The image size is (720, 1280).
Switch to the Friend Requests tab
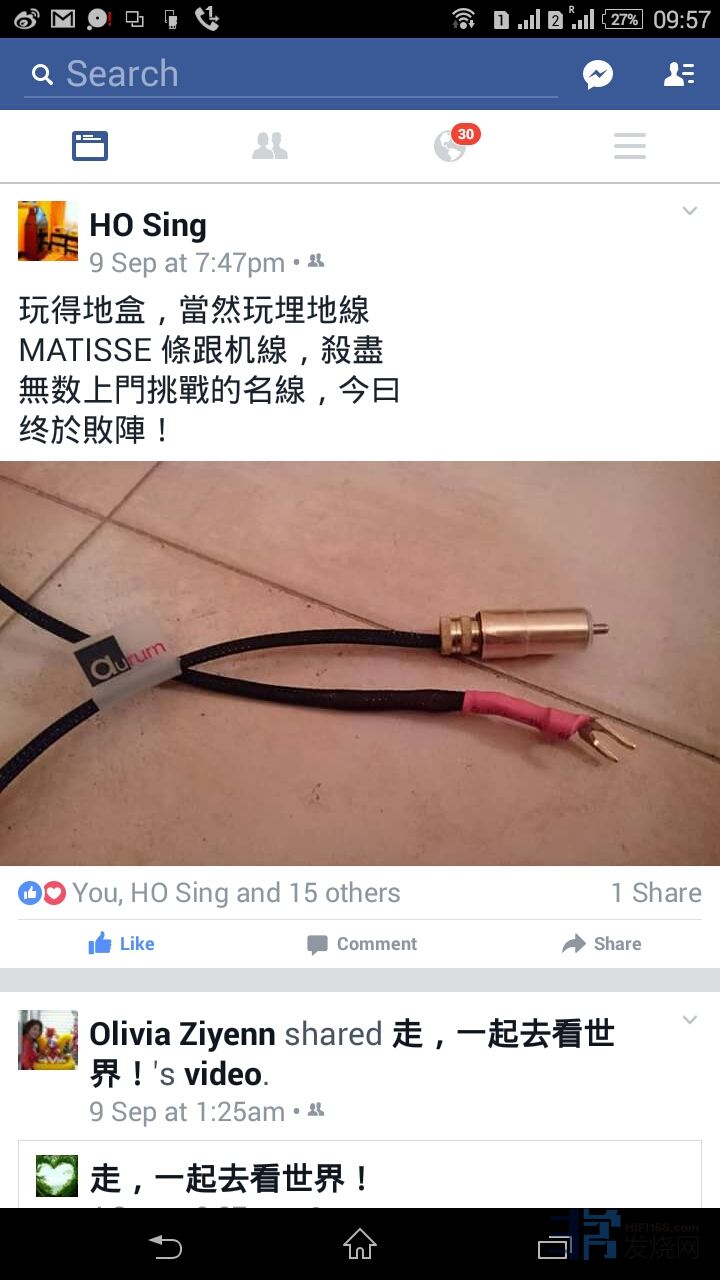pyautogui.click(x=270, y=147)
